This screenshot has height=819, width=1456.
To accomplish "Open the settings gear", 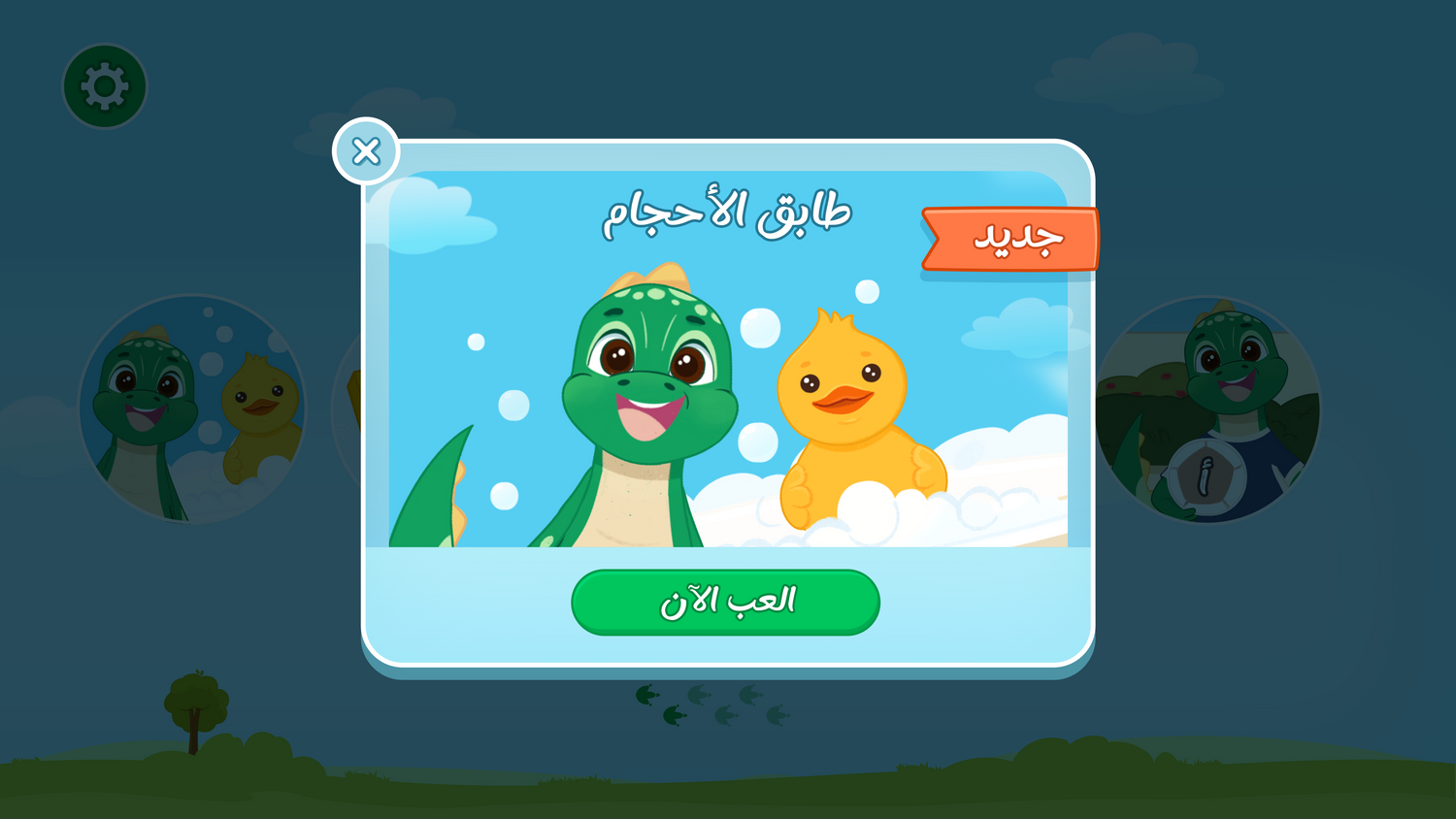I will [x=105, y=86].
